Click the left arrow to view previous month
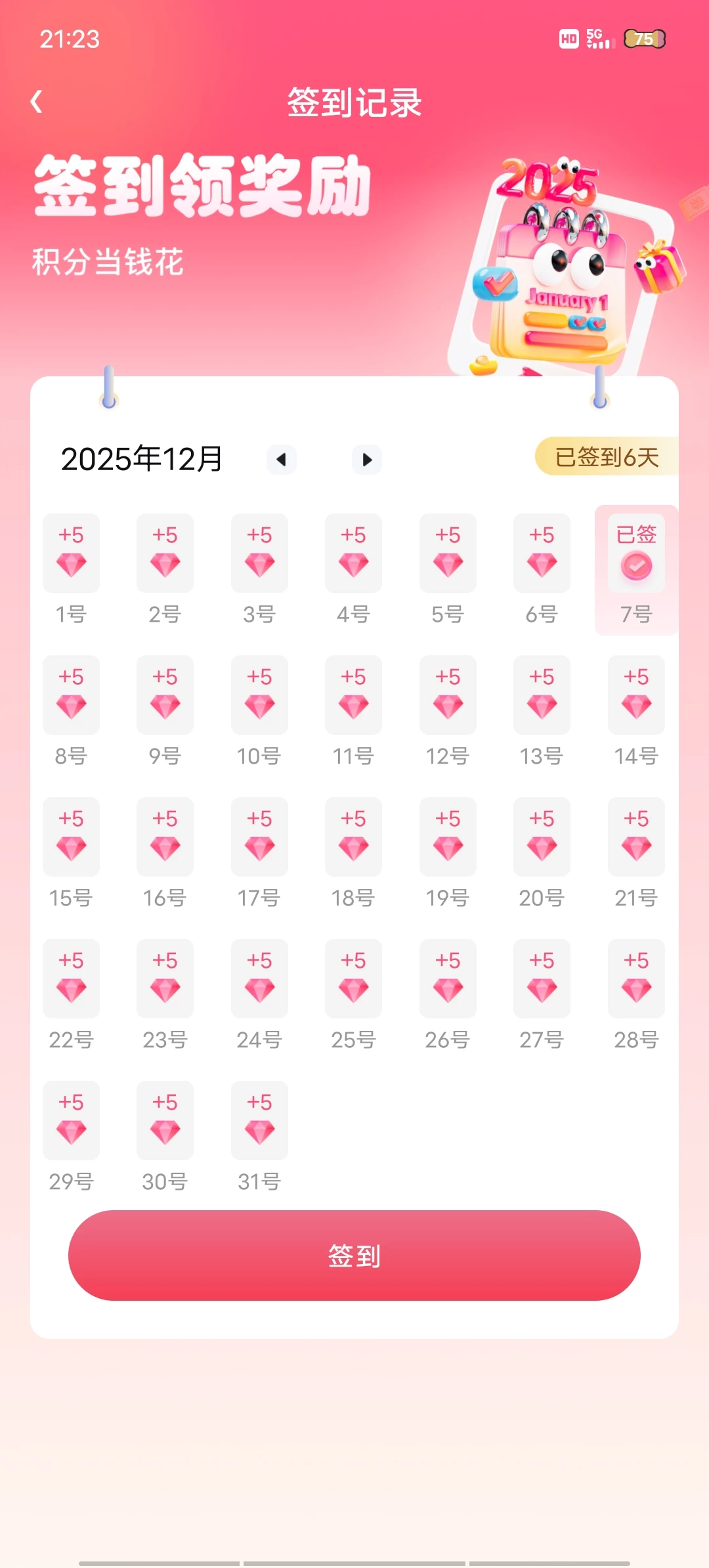This screenshot has height=1568, width=709. (282, 460)
